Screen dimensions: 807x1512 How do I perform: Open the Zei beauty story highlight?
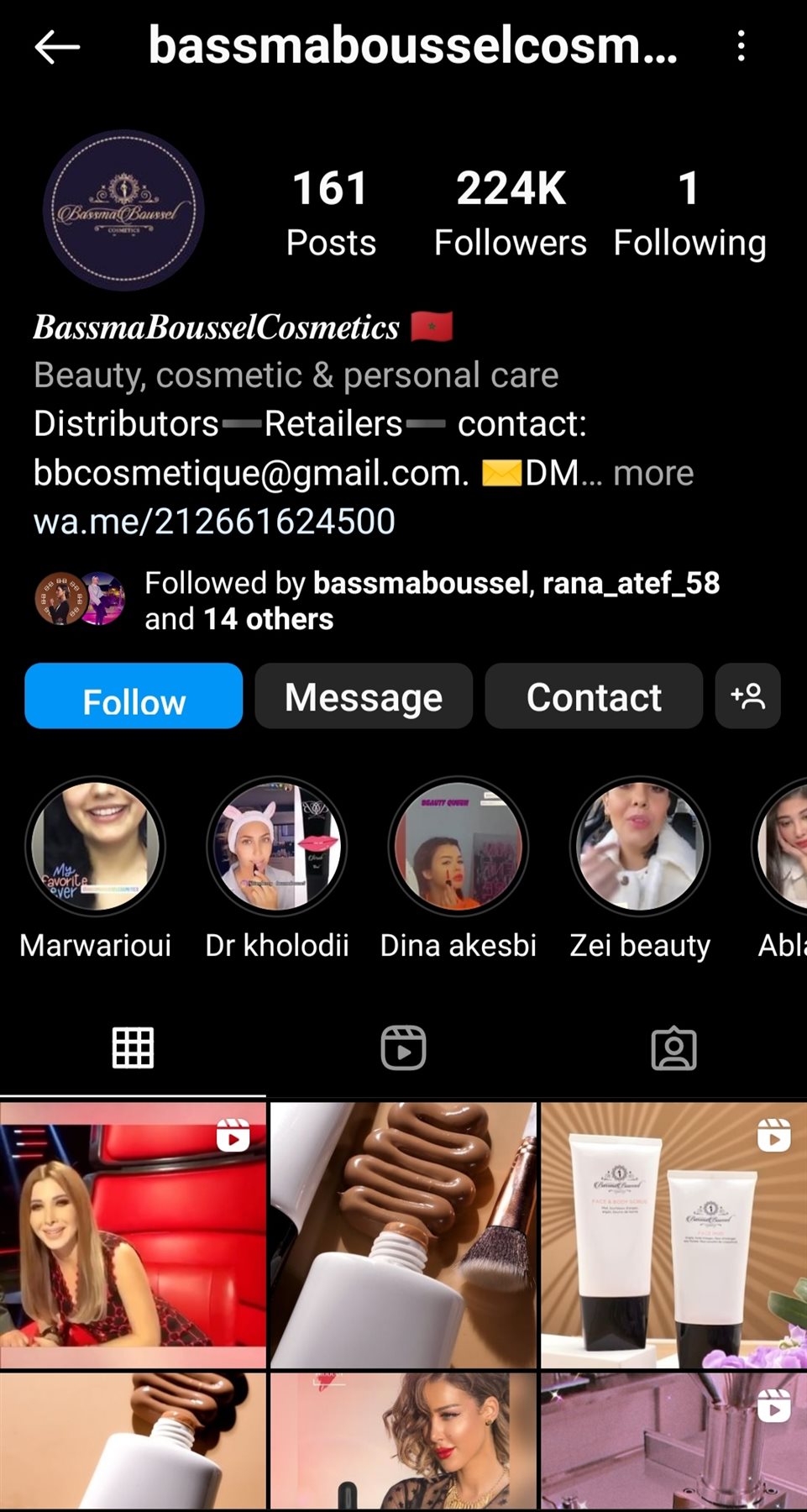pos(640,847)
